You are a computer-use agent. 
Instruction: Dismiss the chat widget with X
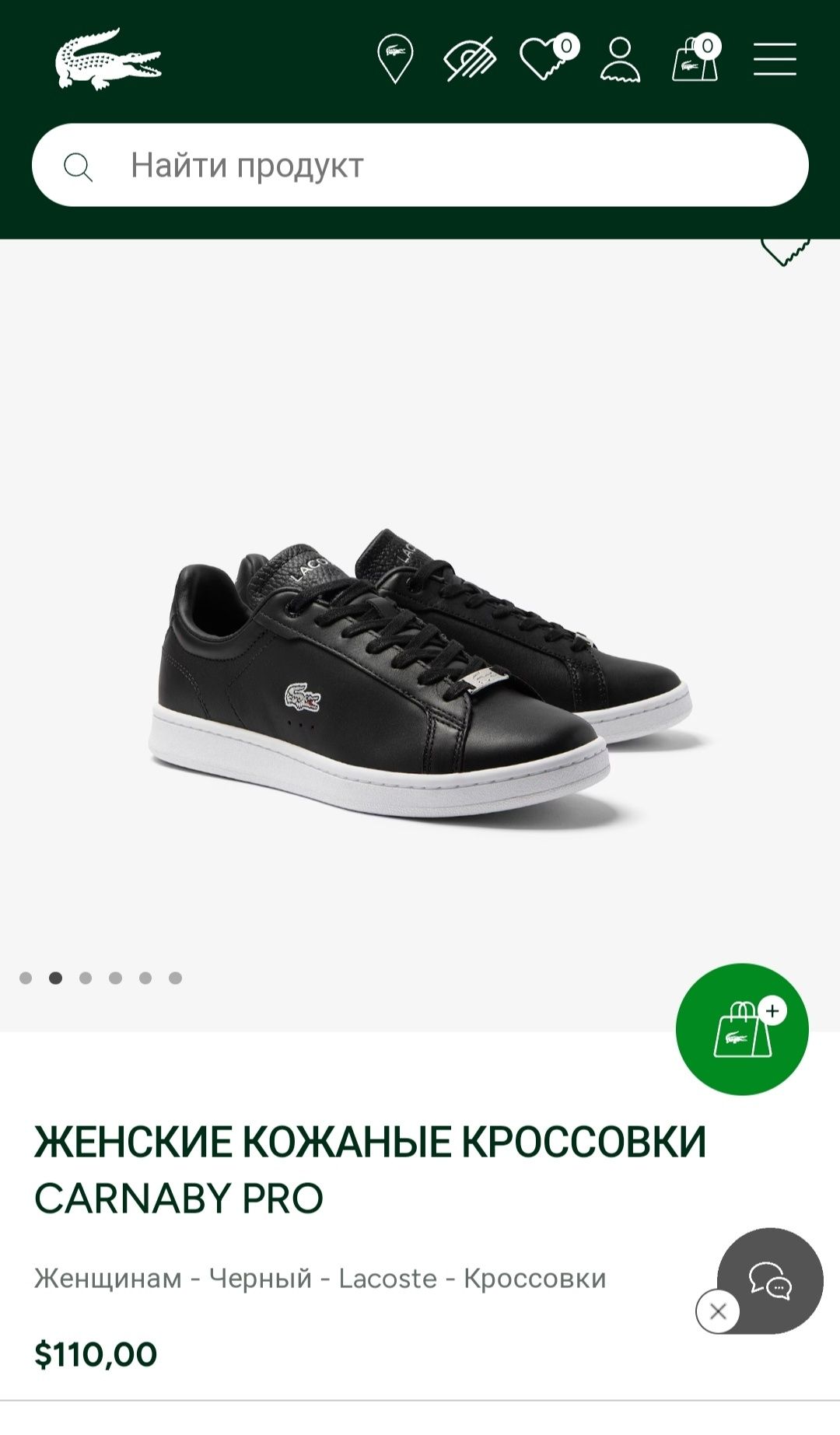point(718,1311)
